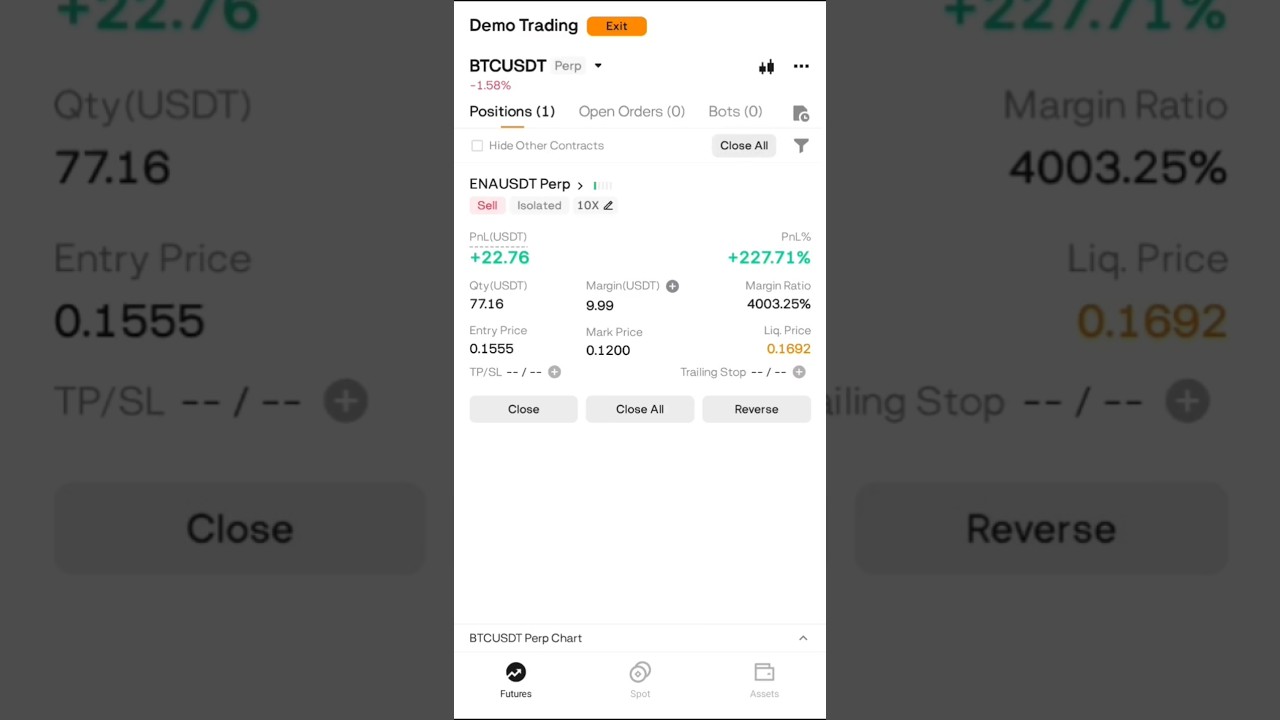1280x720 pixels.
Task: Open ENAUSDT Perp contract details
Action: click(526, 184)
